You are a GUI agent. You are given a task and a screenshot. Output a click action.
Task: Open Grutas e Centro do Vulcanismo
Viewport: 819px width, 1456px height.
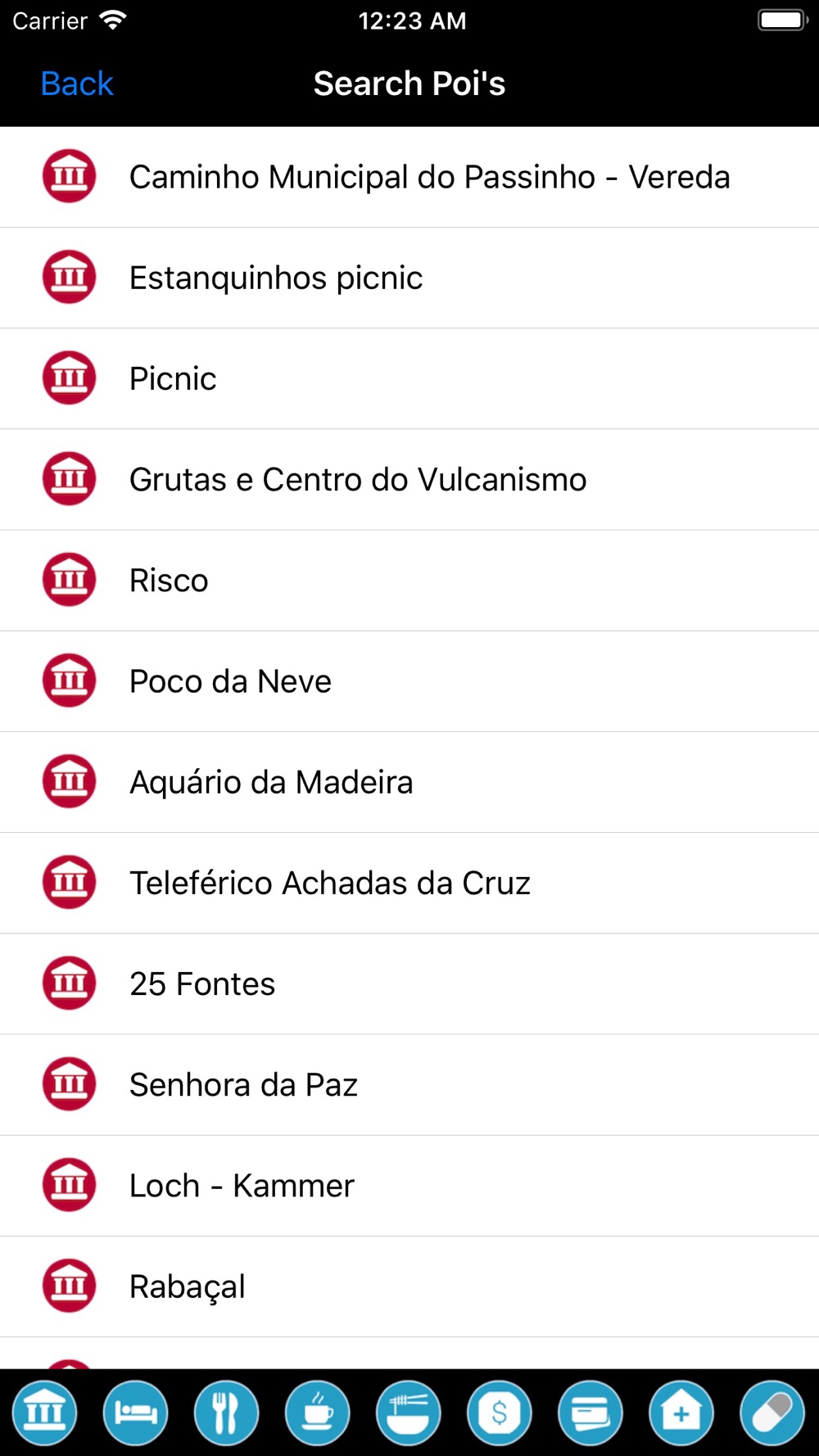(409, 479)
